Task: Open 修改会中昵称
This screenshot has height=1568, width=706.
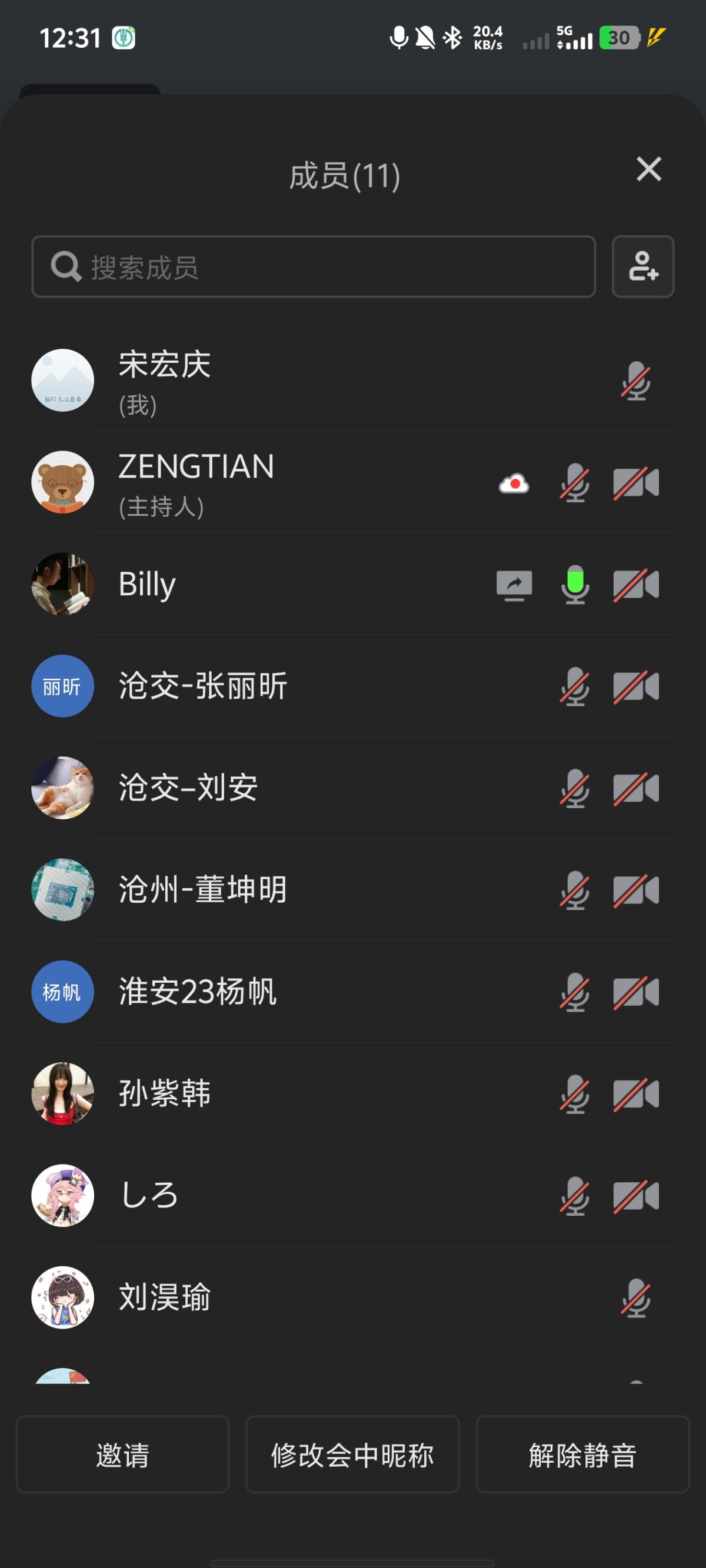Action: 352,1456
